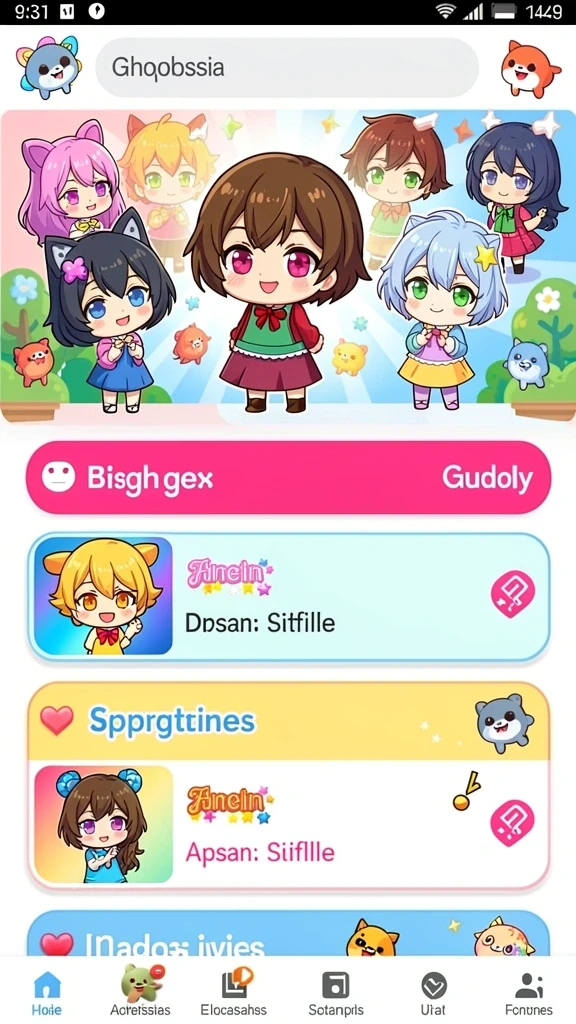
Task: Open the blue mascot avatar icon
Action: (x=49, y=67)
